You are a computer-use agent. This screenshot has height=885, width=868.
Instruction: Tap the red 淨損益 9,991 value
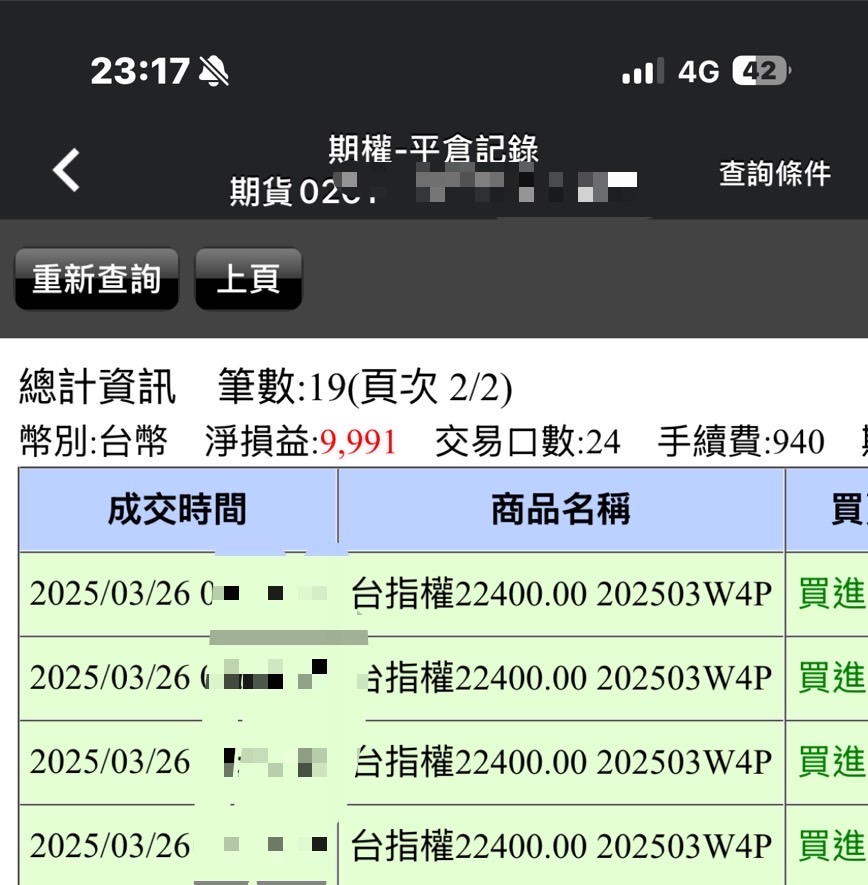(x=357, y=441)
